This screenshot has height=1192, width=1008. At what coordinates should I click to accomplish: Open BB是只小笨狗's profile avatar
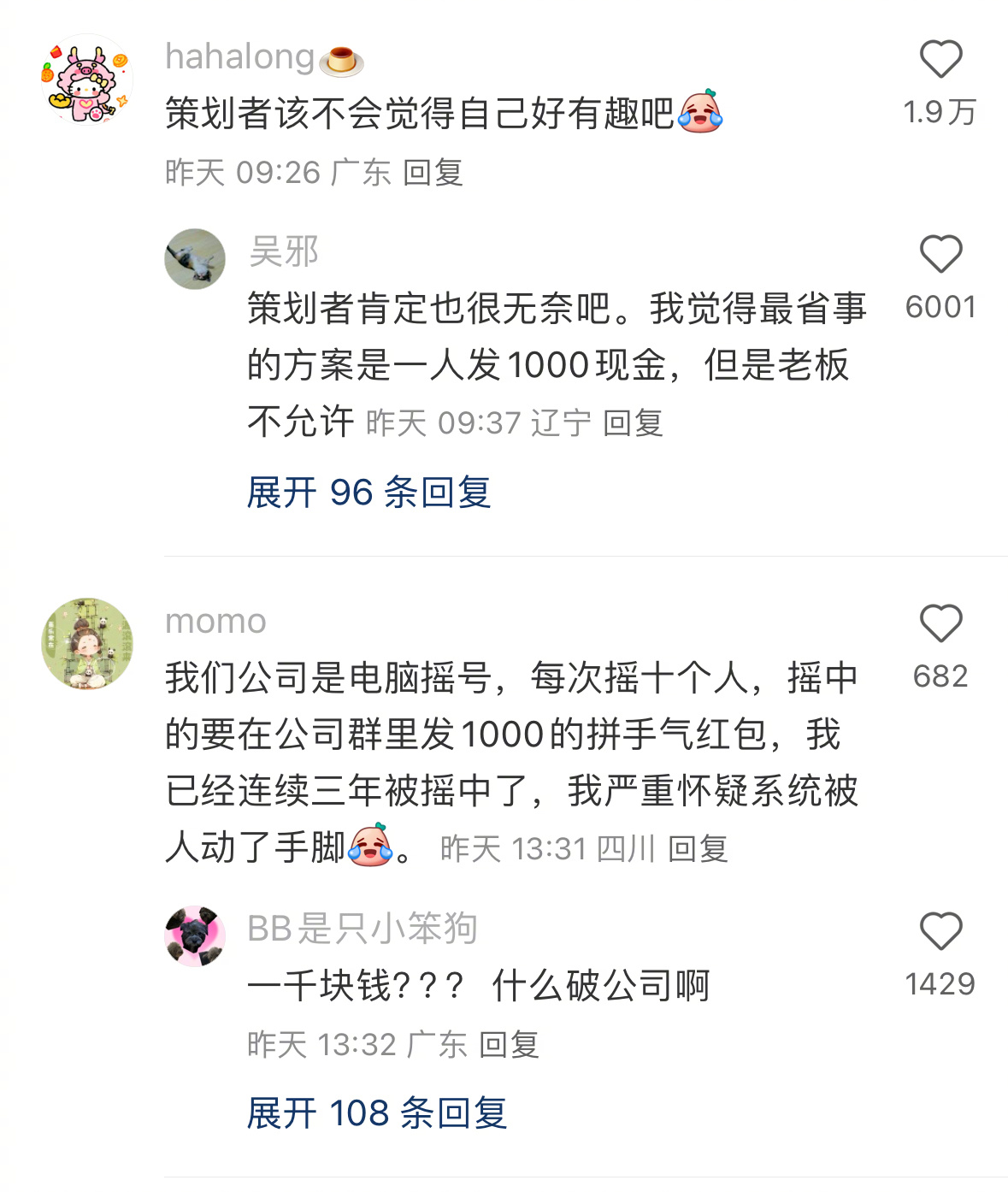tap(195, 936)
